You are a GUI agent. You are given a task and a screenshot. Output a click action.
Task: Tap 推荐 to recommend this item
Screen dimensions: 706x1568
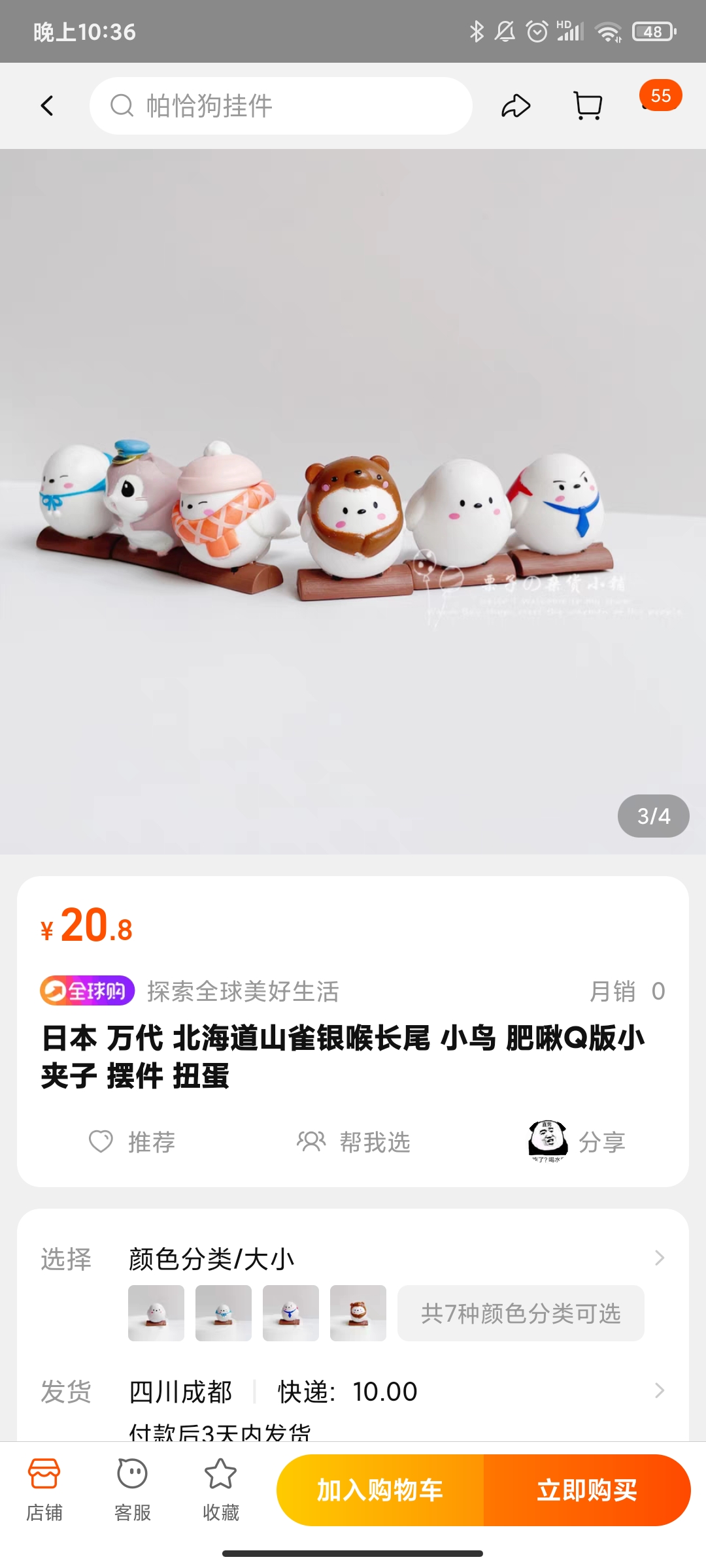pyautogui.click(x=132, y=1142)
